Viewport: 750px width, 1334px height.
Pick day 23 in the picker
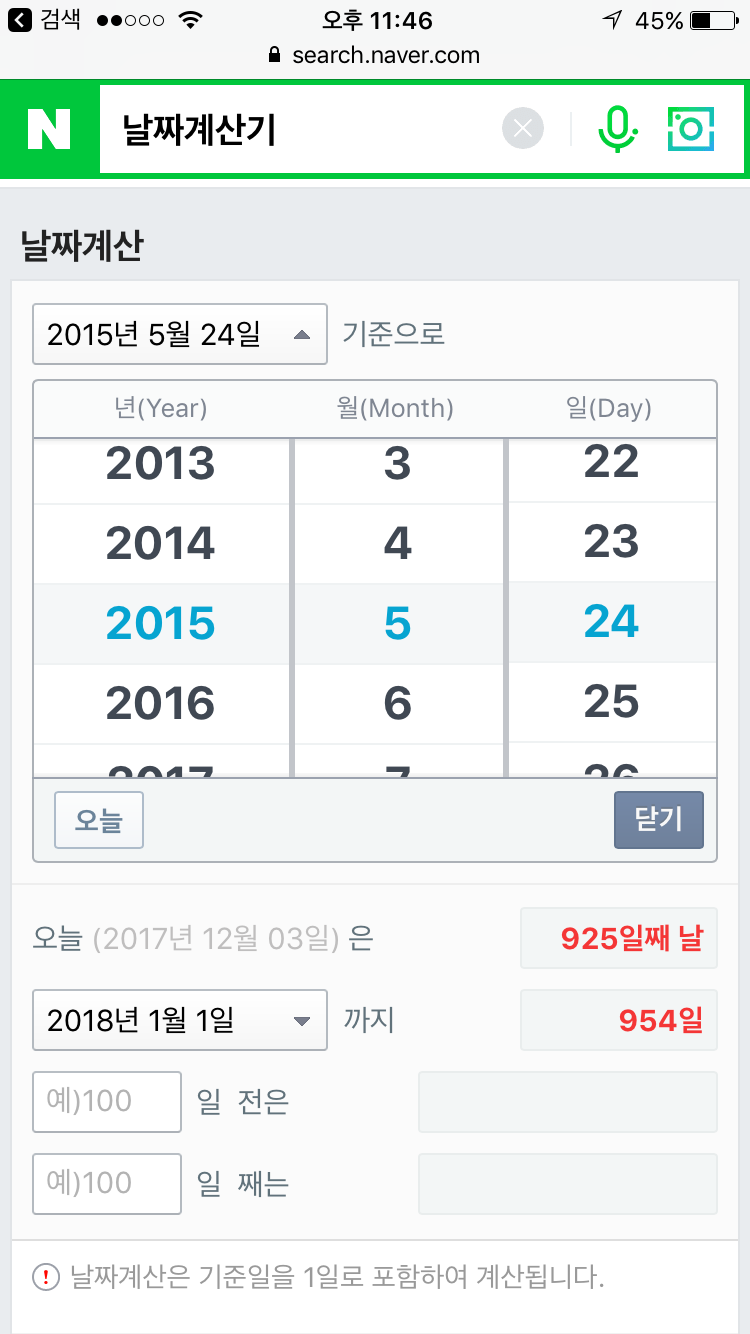(612, 542)
